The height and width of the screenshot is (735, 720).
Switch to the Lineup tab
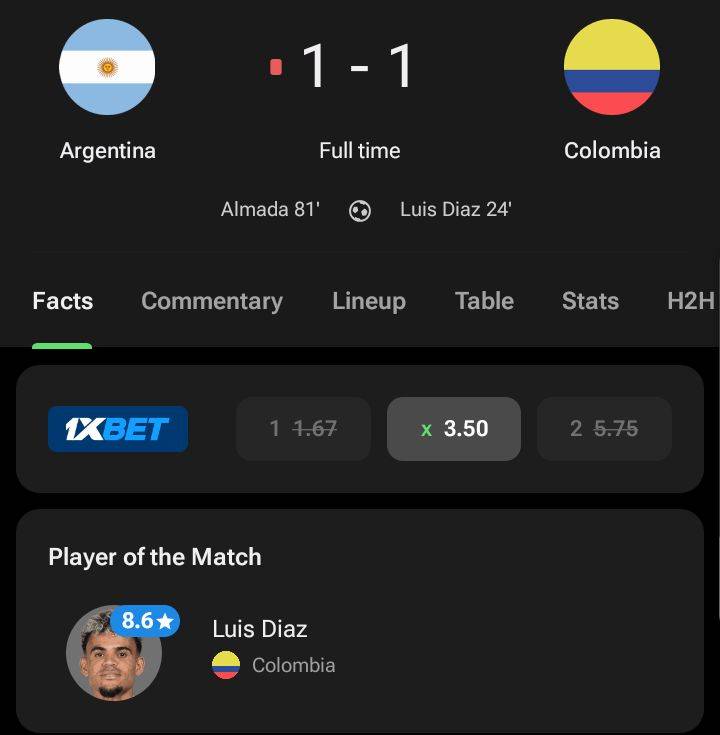pos(369,301)
